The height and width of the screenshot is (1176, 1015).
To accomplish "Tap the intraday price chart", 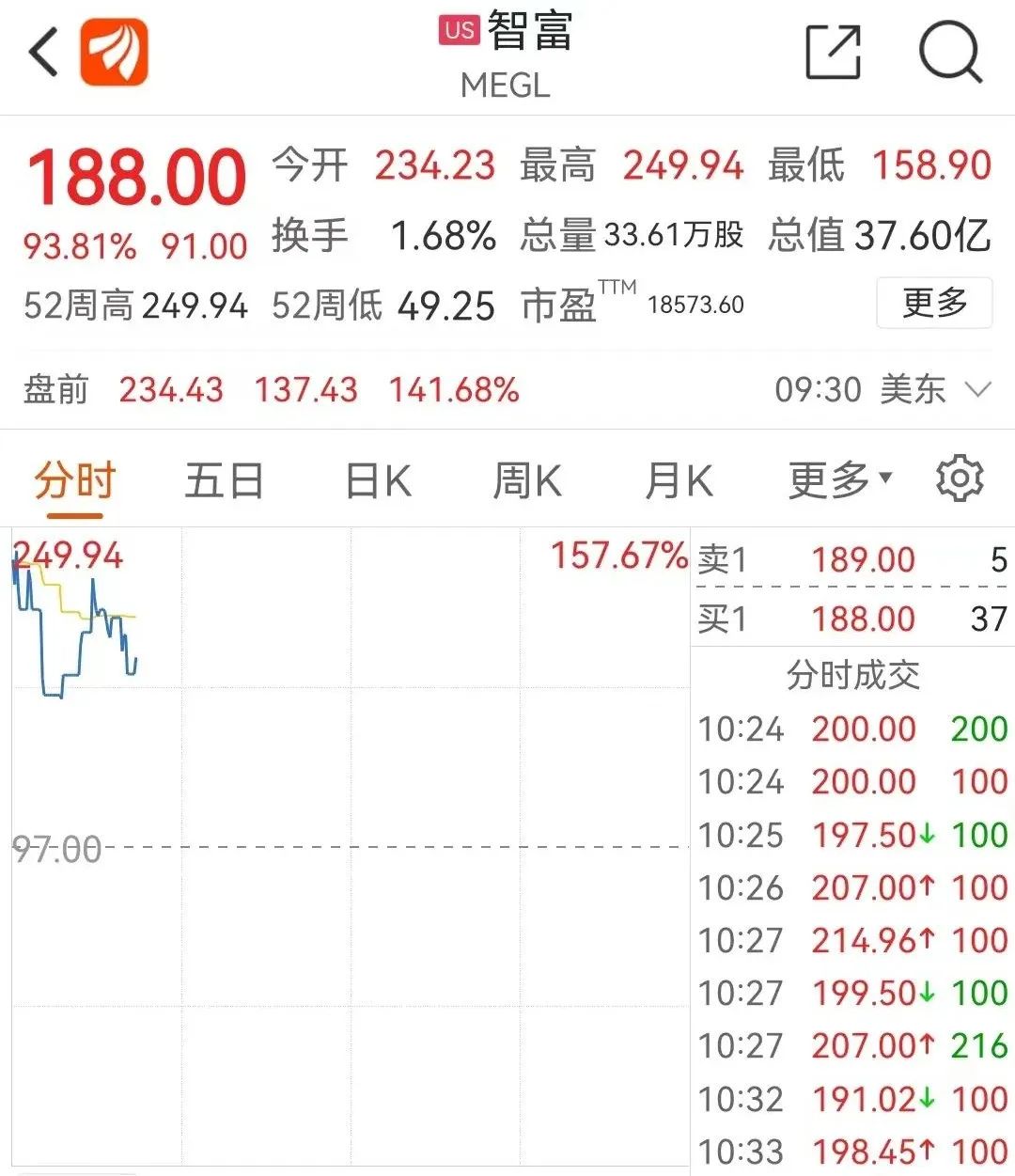I will (350, 846).
